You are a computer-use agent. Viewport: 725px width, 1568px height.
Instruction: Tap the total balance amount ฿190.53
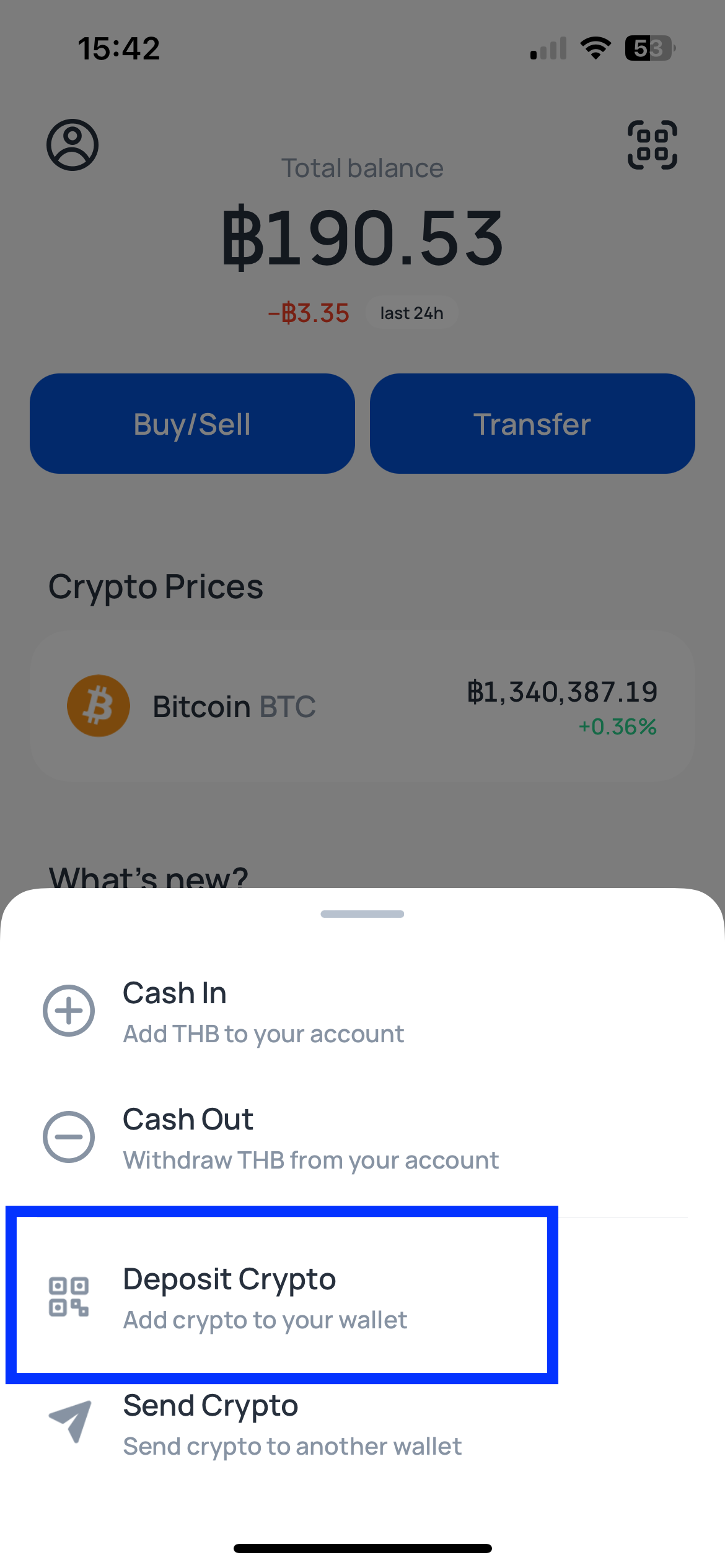click(x=362, y=238)
